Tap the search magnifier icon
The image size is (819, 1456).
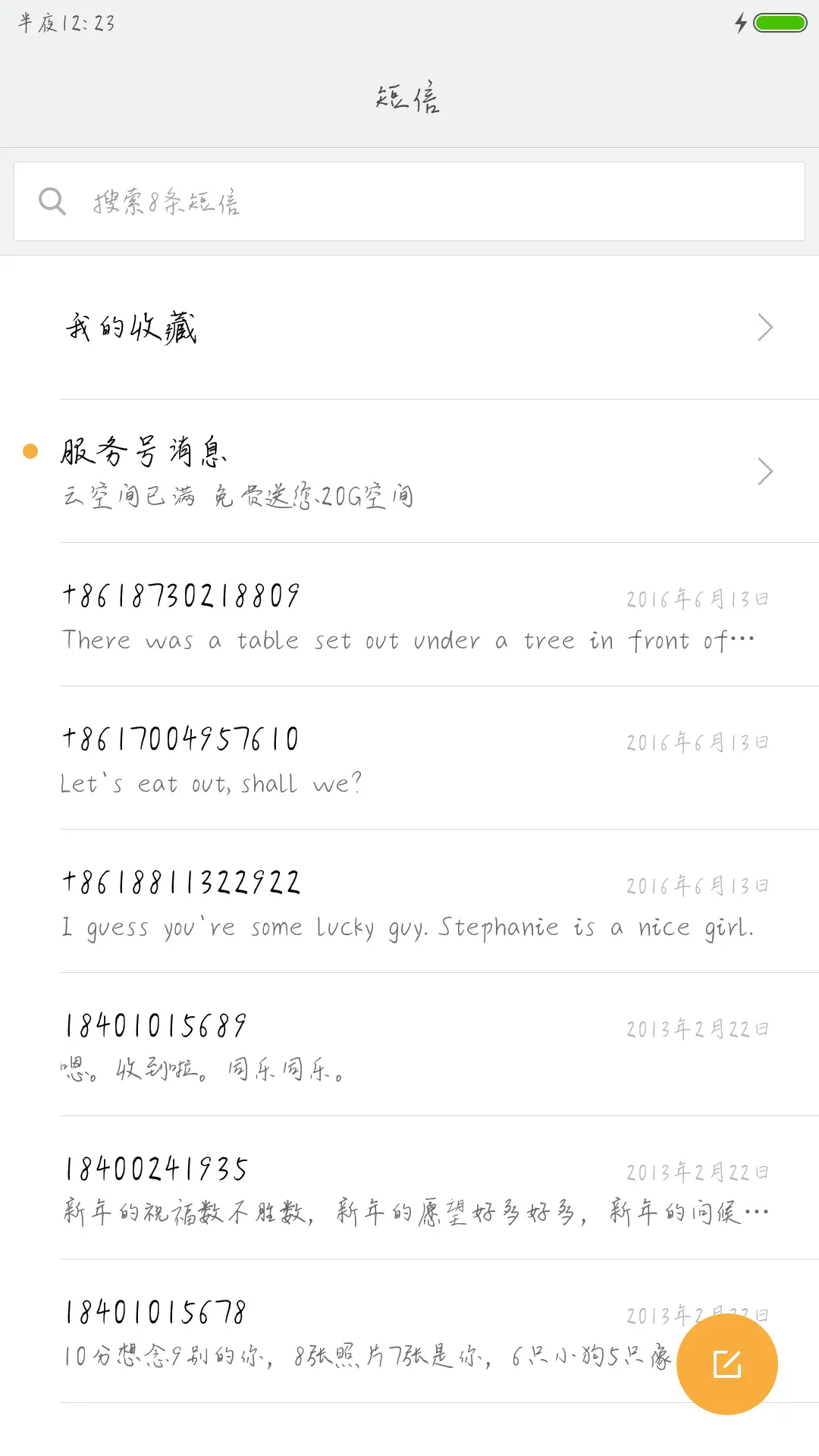51,201
